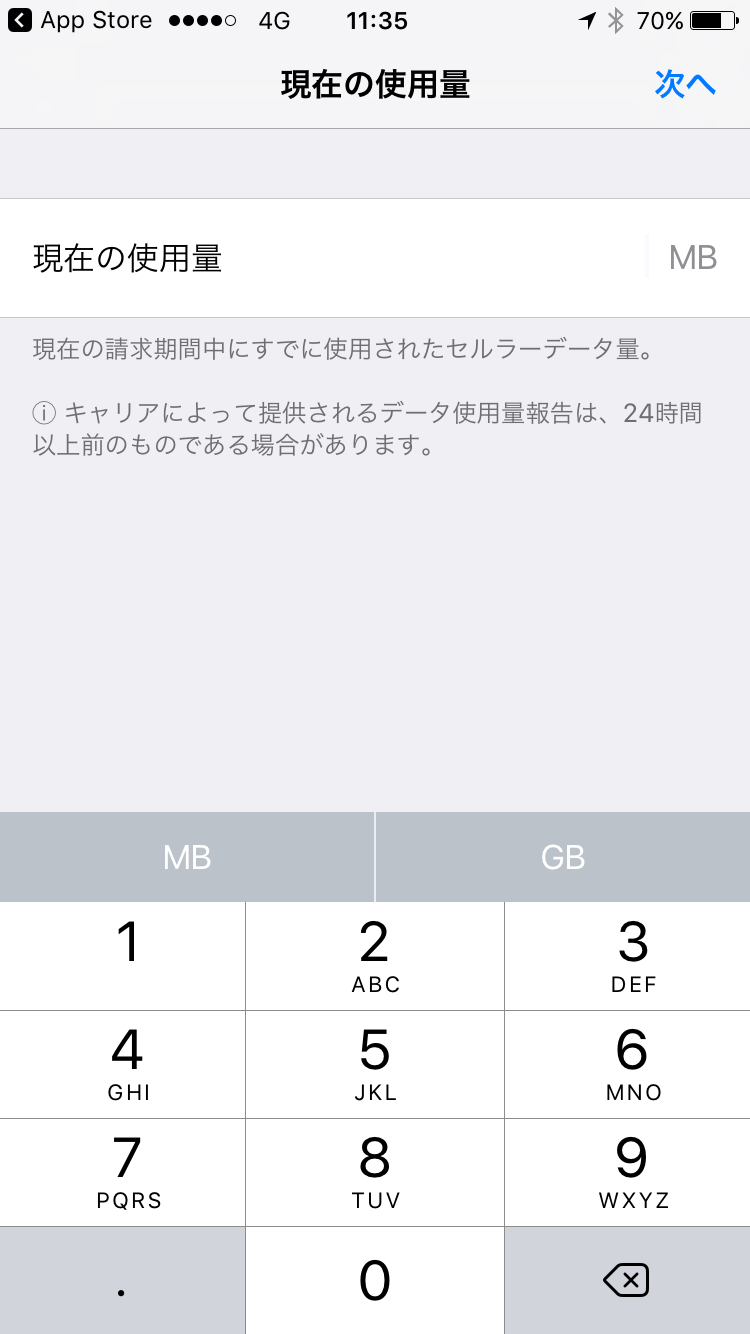Enter digit 2 on keypad
The image size is (750, 1334).
pyautogui.click(x=375, y=956)
